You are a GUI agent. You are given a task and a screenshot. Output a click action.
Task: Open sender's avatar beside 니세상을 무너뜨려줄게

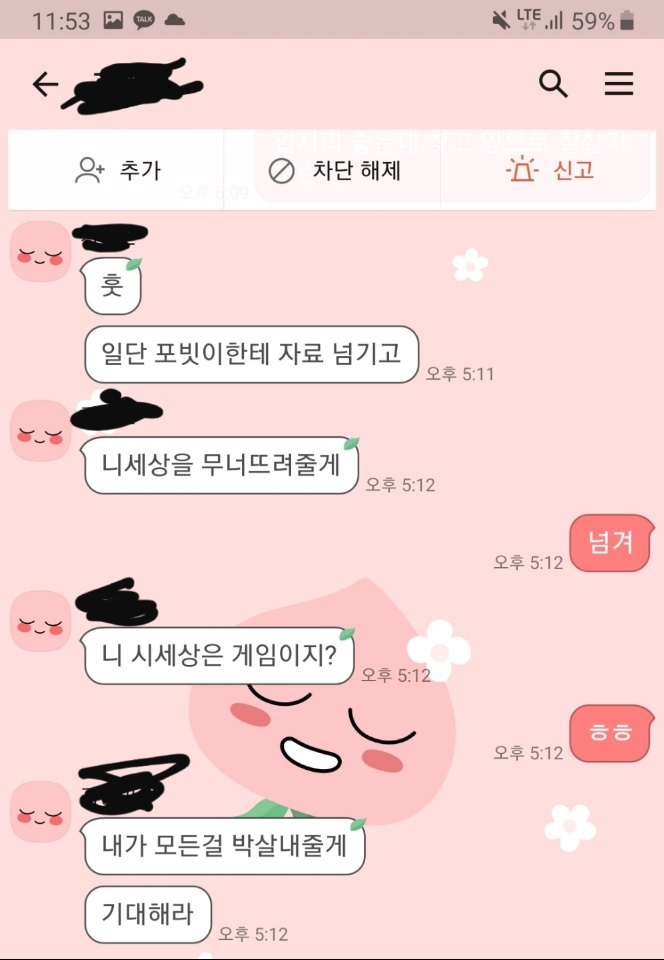41,431
